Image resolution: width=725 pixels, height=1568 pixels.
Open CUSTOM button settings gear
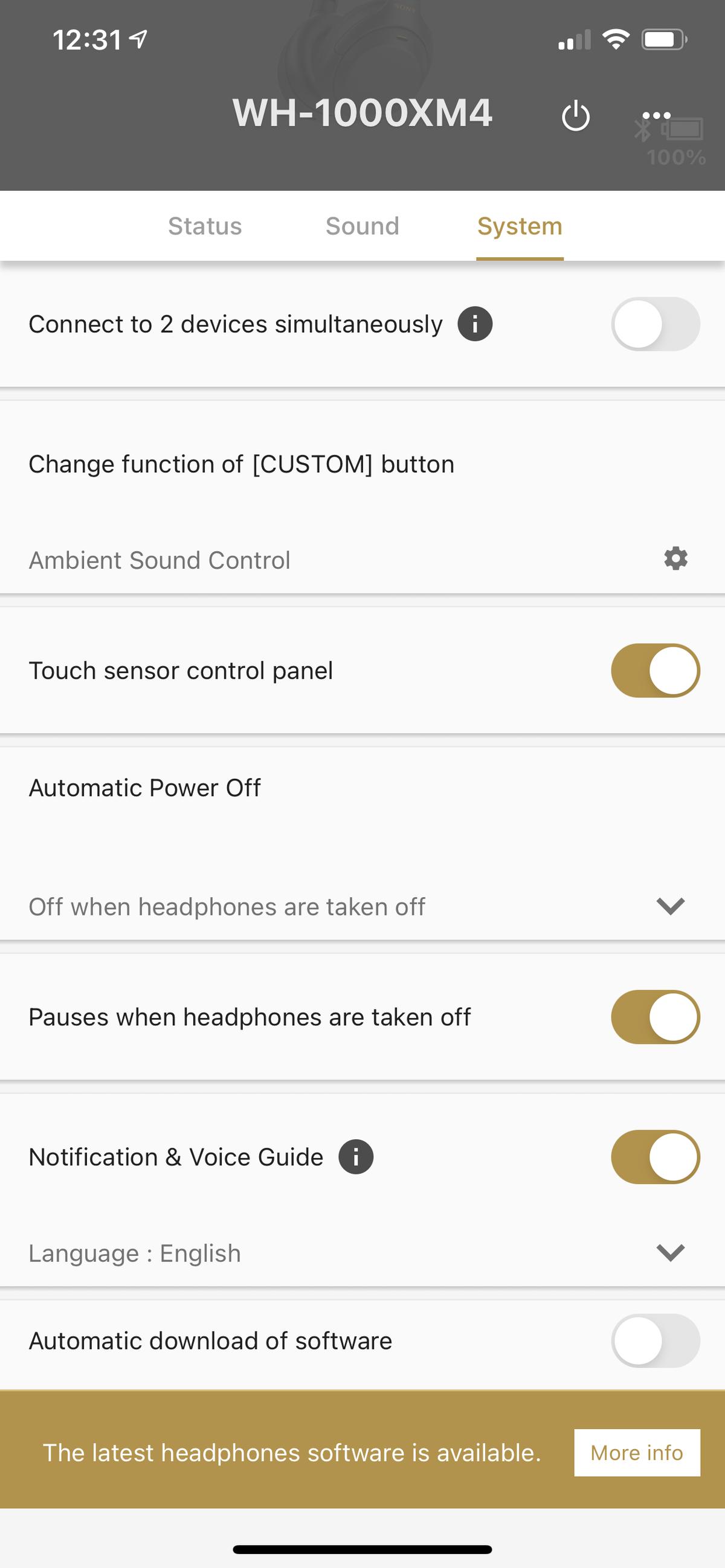(675, 558)
